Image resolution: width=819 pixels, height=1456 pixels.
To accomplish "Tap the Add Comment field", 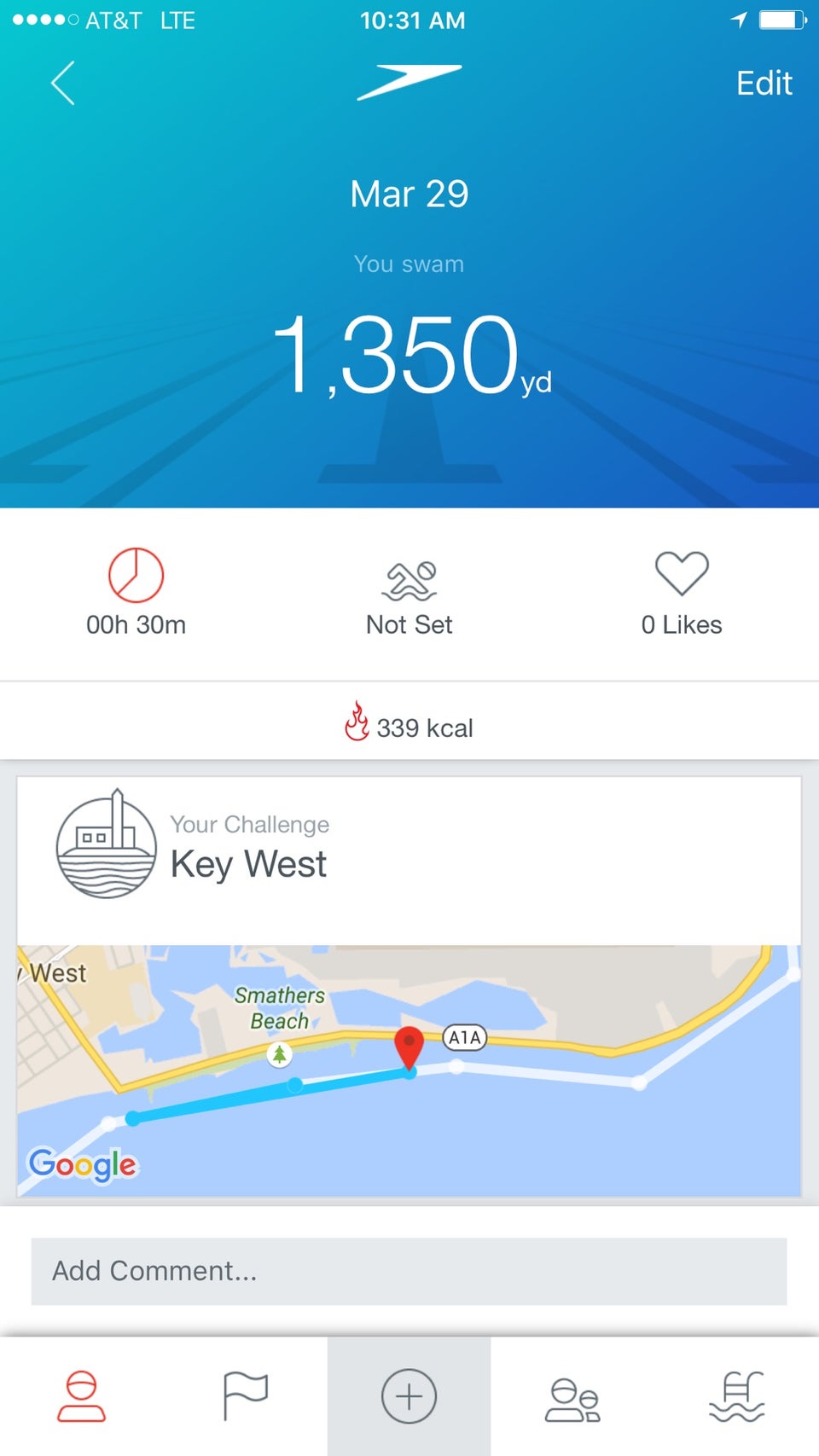I will tap(409, 1271).
